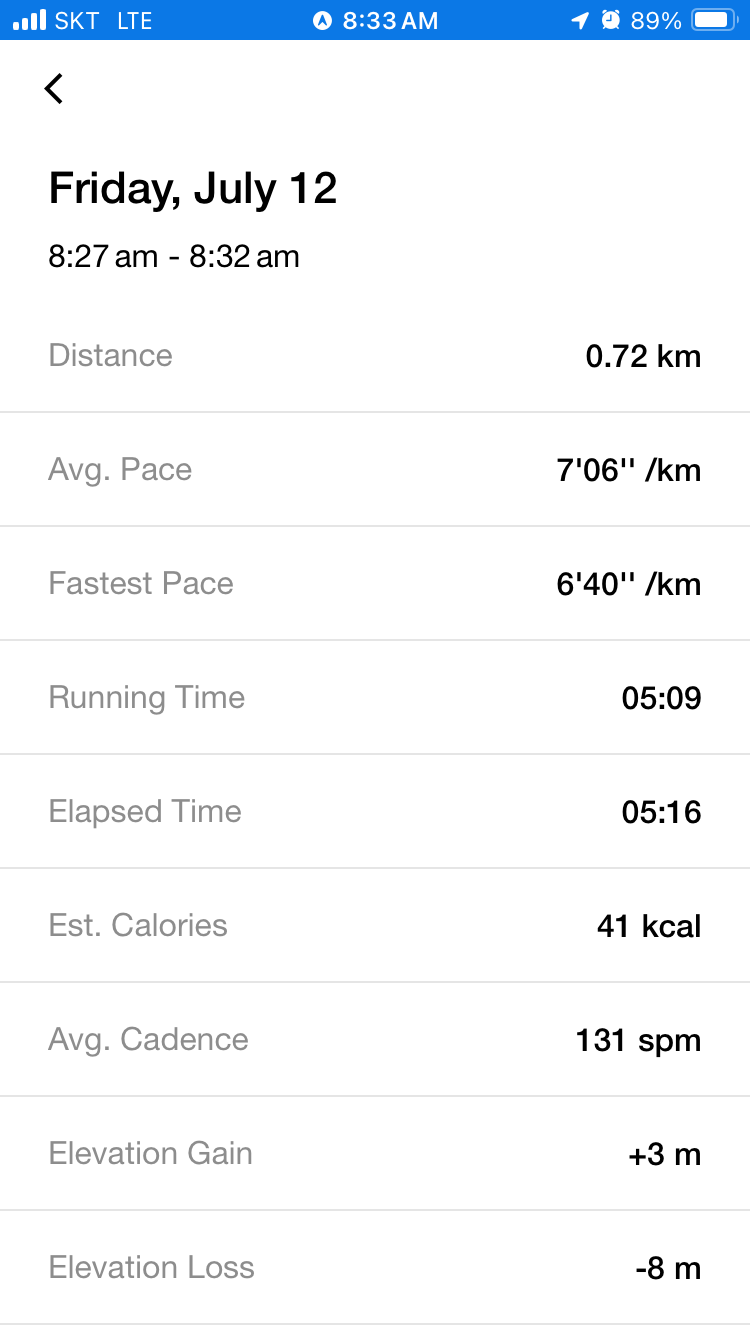Go back using the top-left arrow
750x1334 pixels.
[54, 89]
